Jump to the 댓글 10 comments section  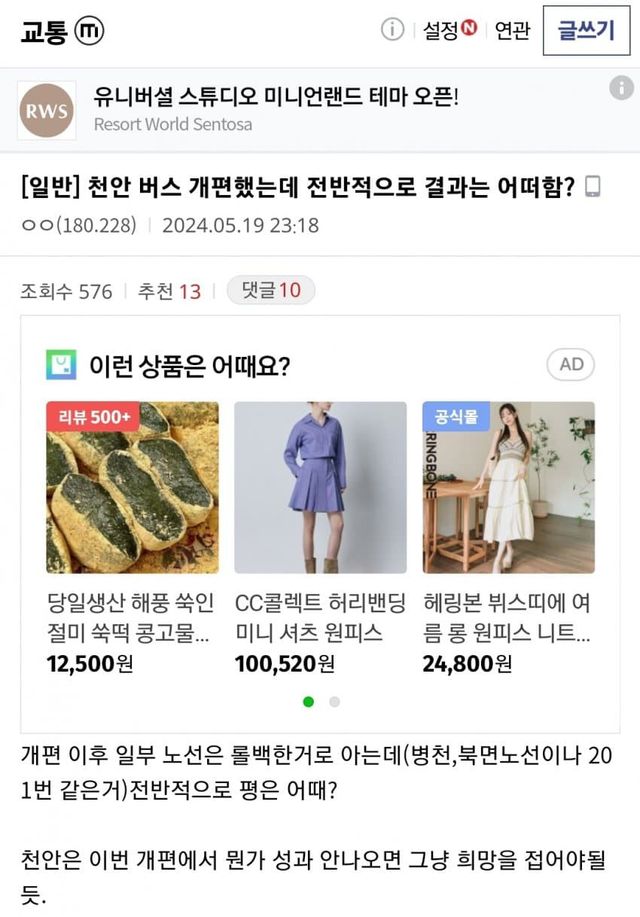coord(270,291)
